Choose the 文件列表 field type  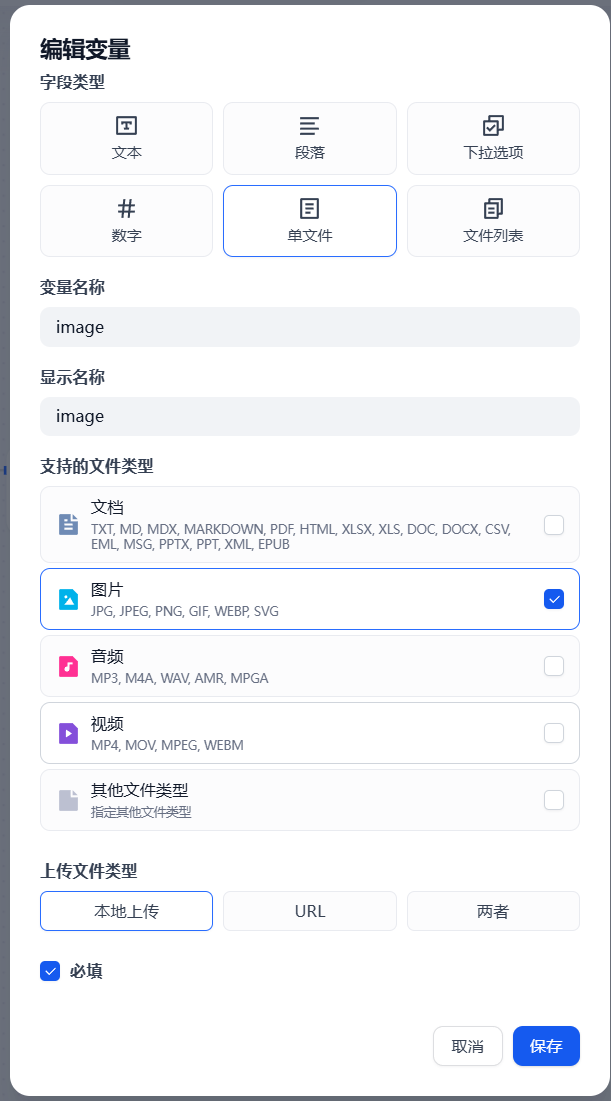(x=493, y=221)
